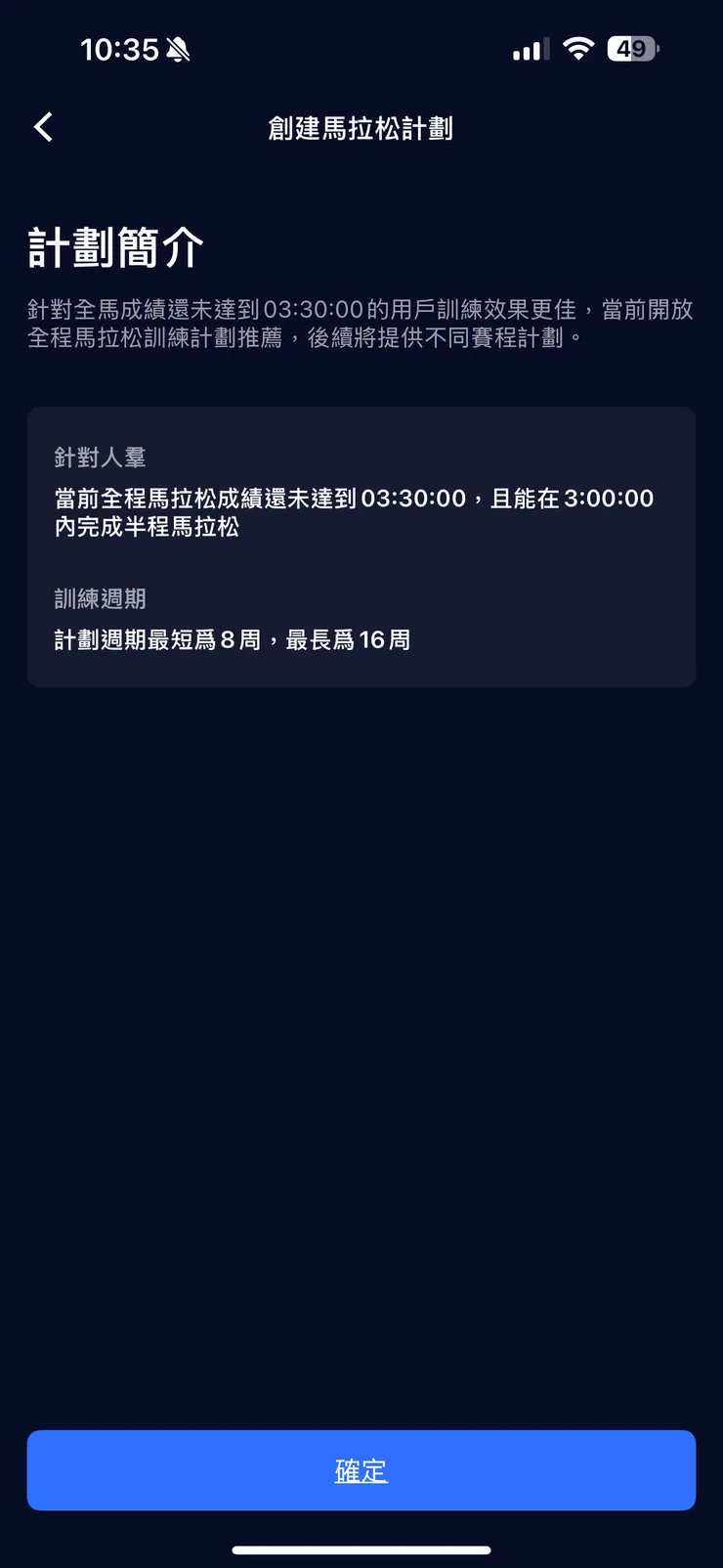
Task: Tap the clock showing 10:35
Action: tap(120, 48)
